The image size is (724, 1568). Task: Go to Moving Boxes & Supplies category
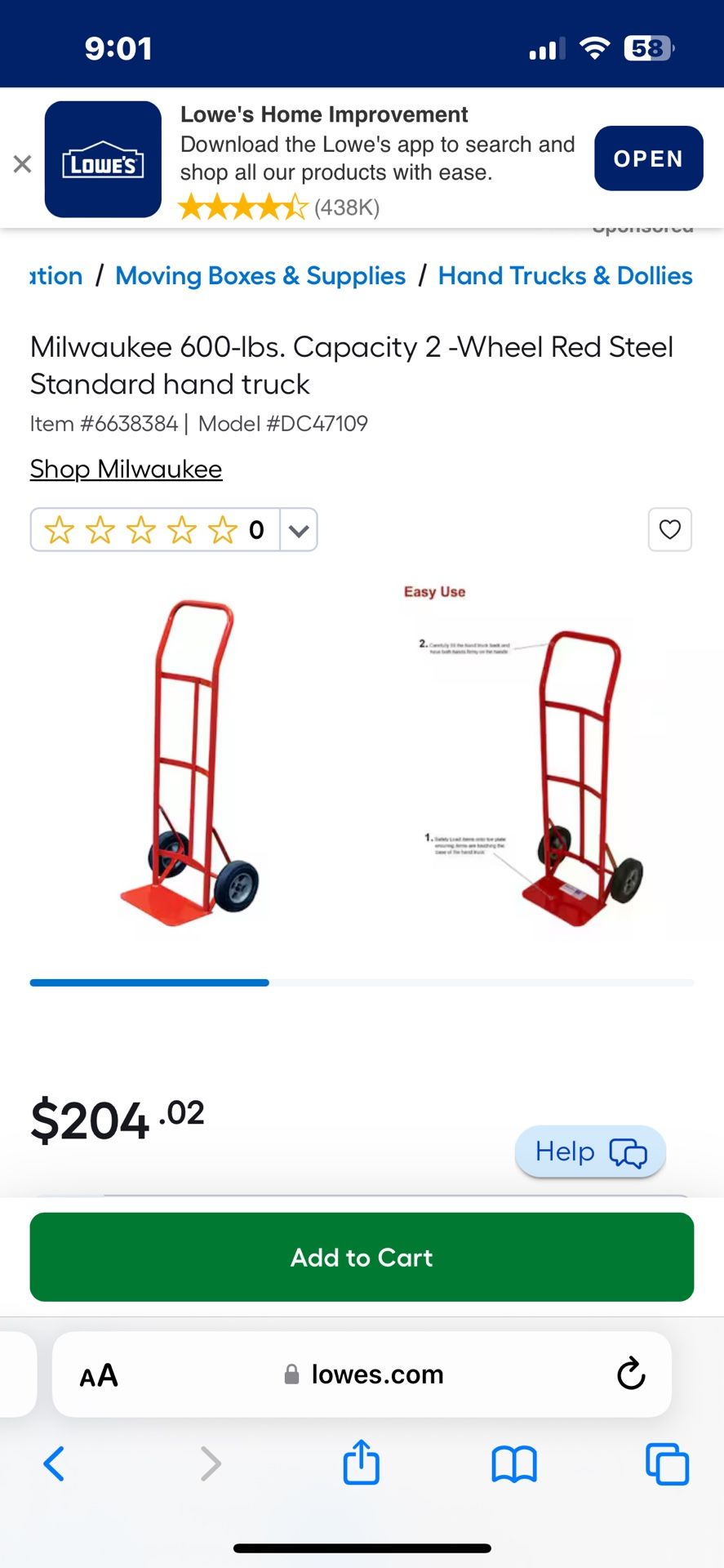click(260, 276)
